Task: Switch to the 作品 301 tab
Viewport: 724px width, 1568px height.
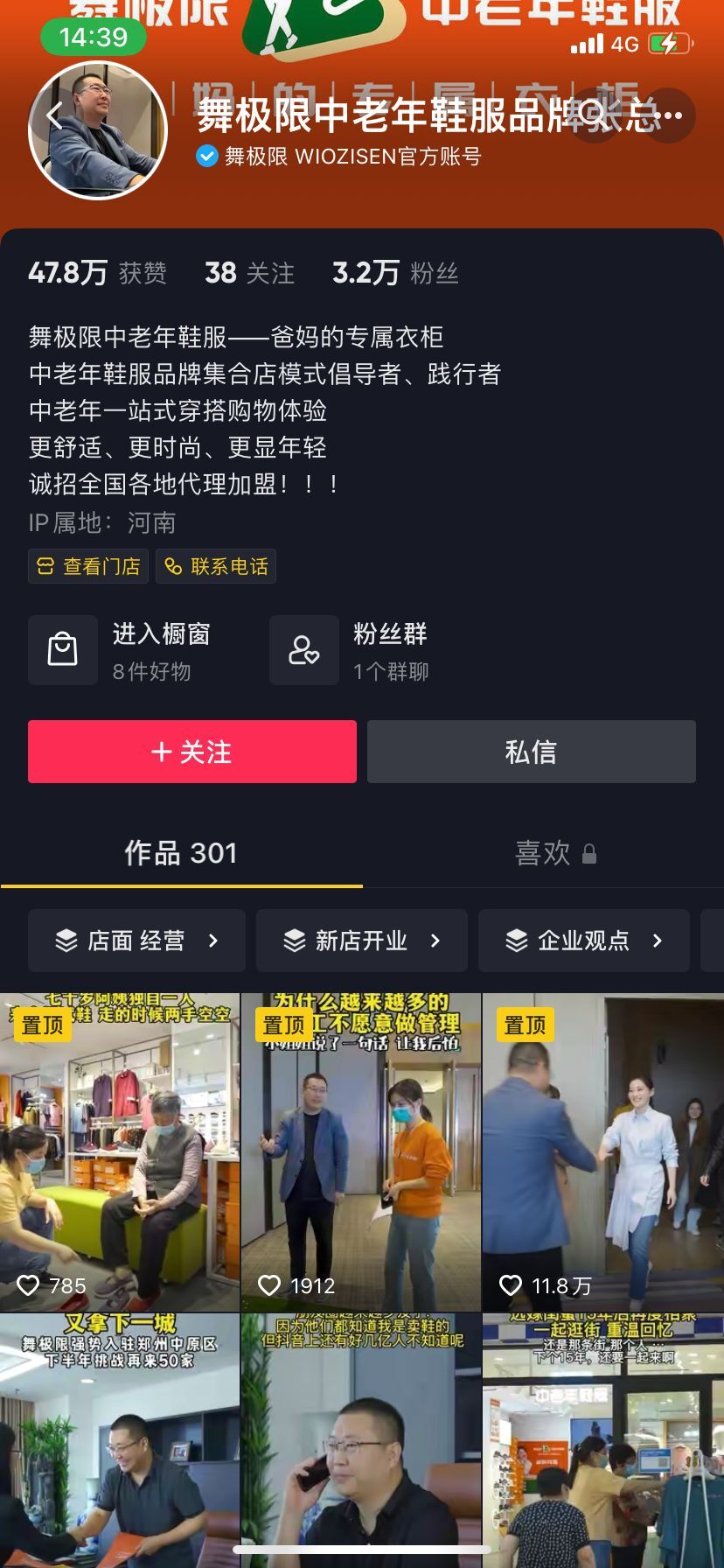Action: (181, 853)
